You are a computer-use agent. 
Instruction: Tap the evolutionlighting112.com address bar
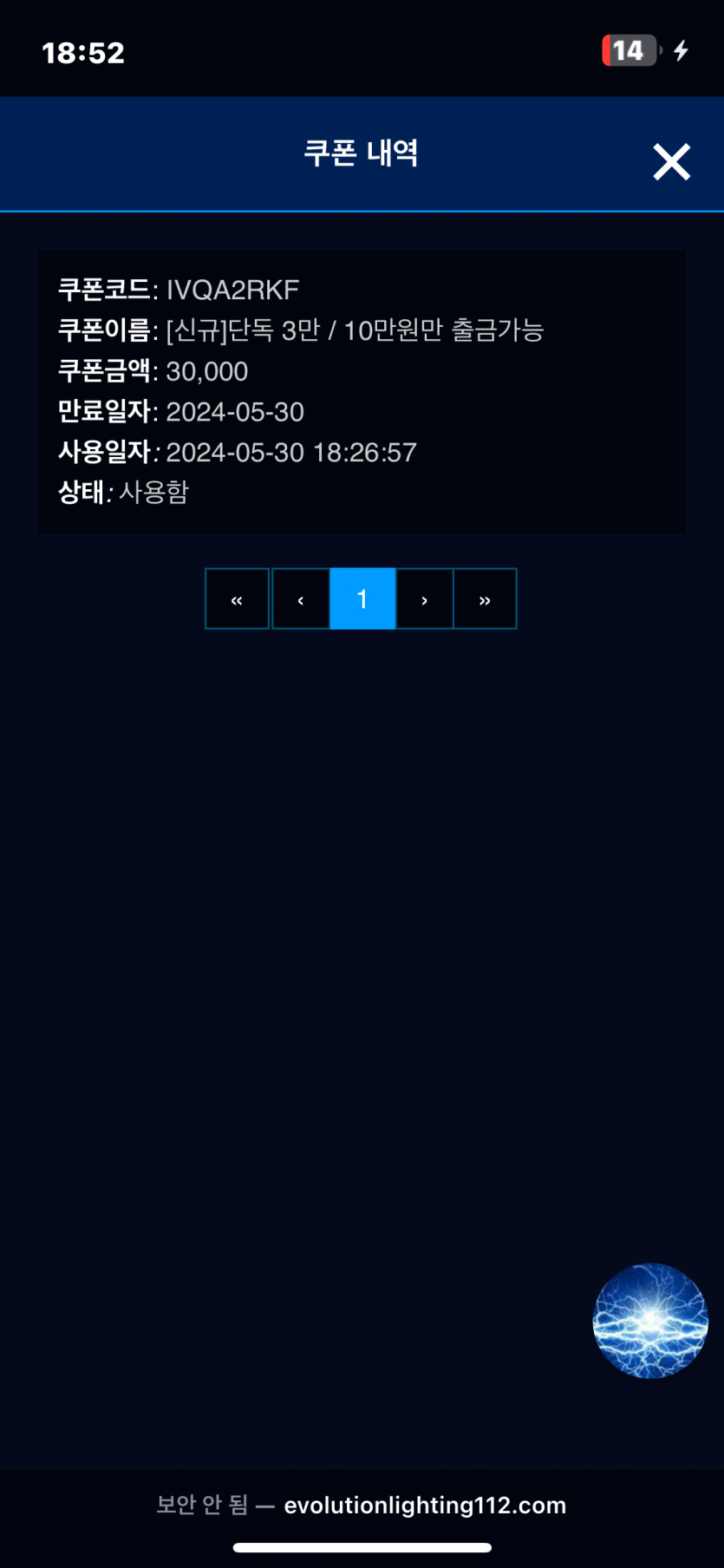click(362, 1505)
